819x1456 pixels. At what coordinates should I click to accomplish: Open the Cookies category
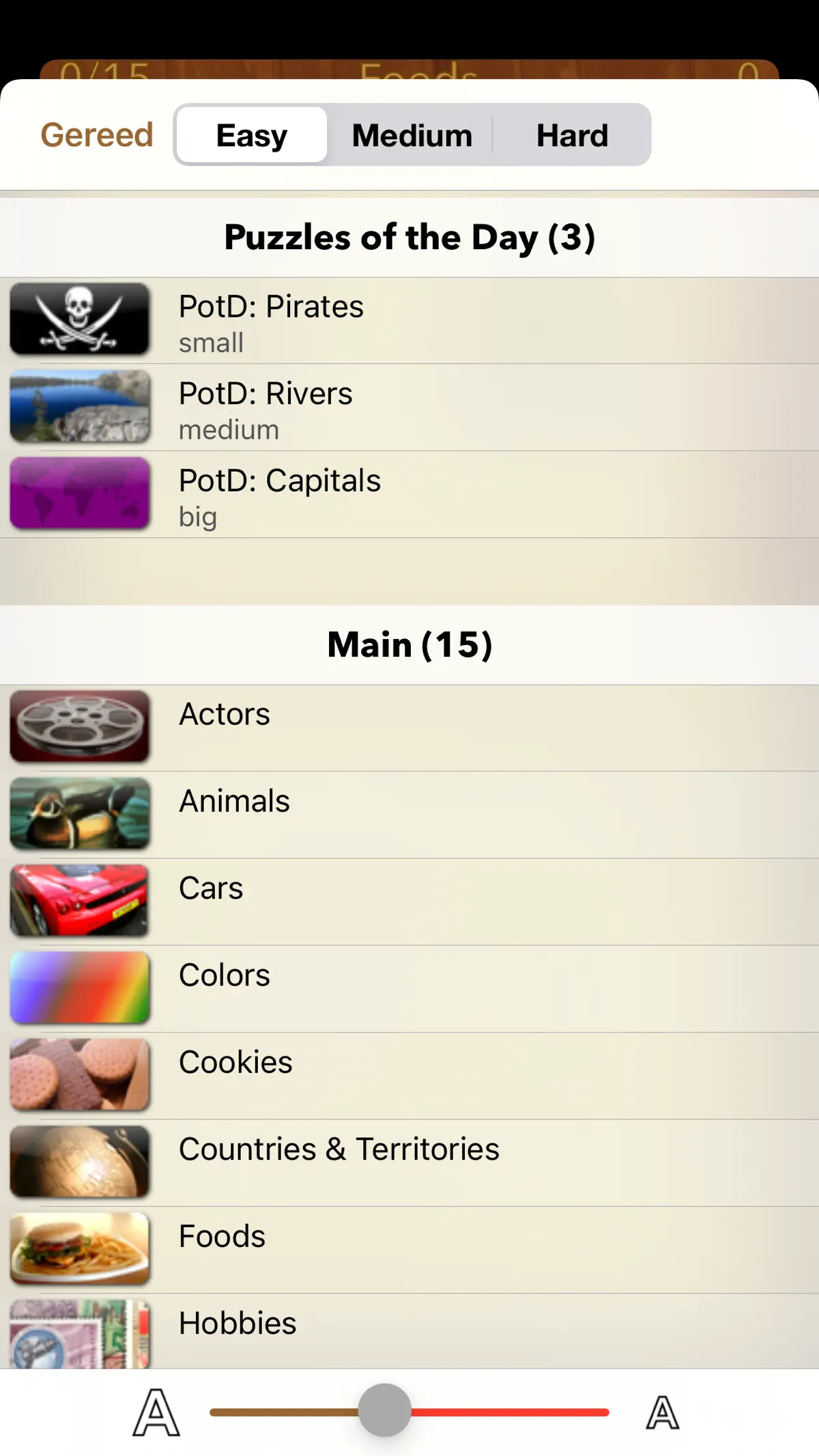coord(409,1076)
